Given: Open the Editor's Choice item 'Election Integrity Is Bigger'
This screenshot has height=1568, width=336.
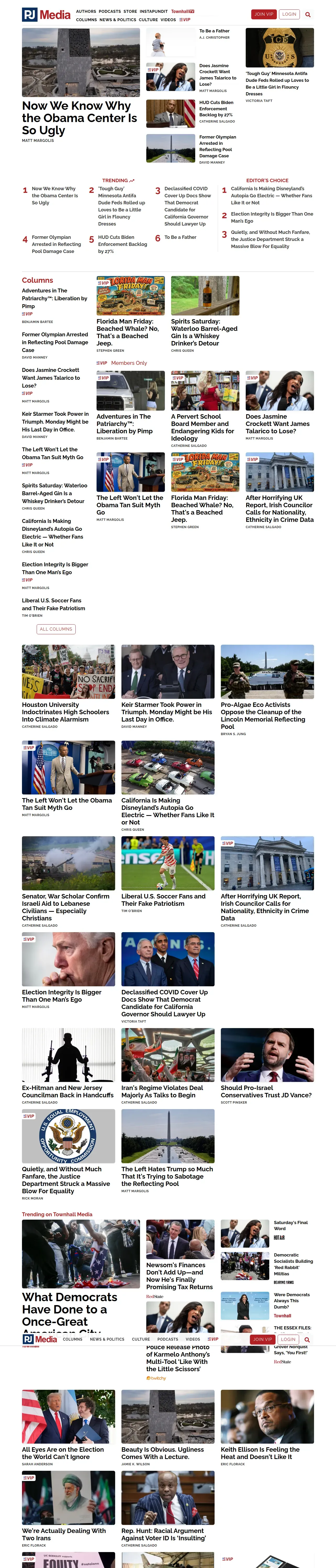Looking at the screenshot, I should pos(271,217).
